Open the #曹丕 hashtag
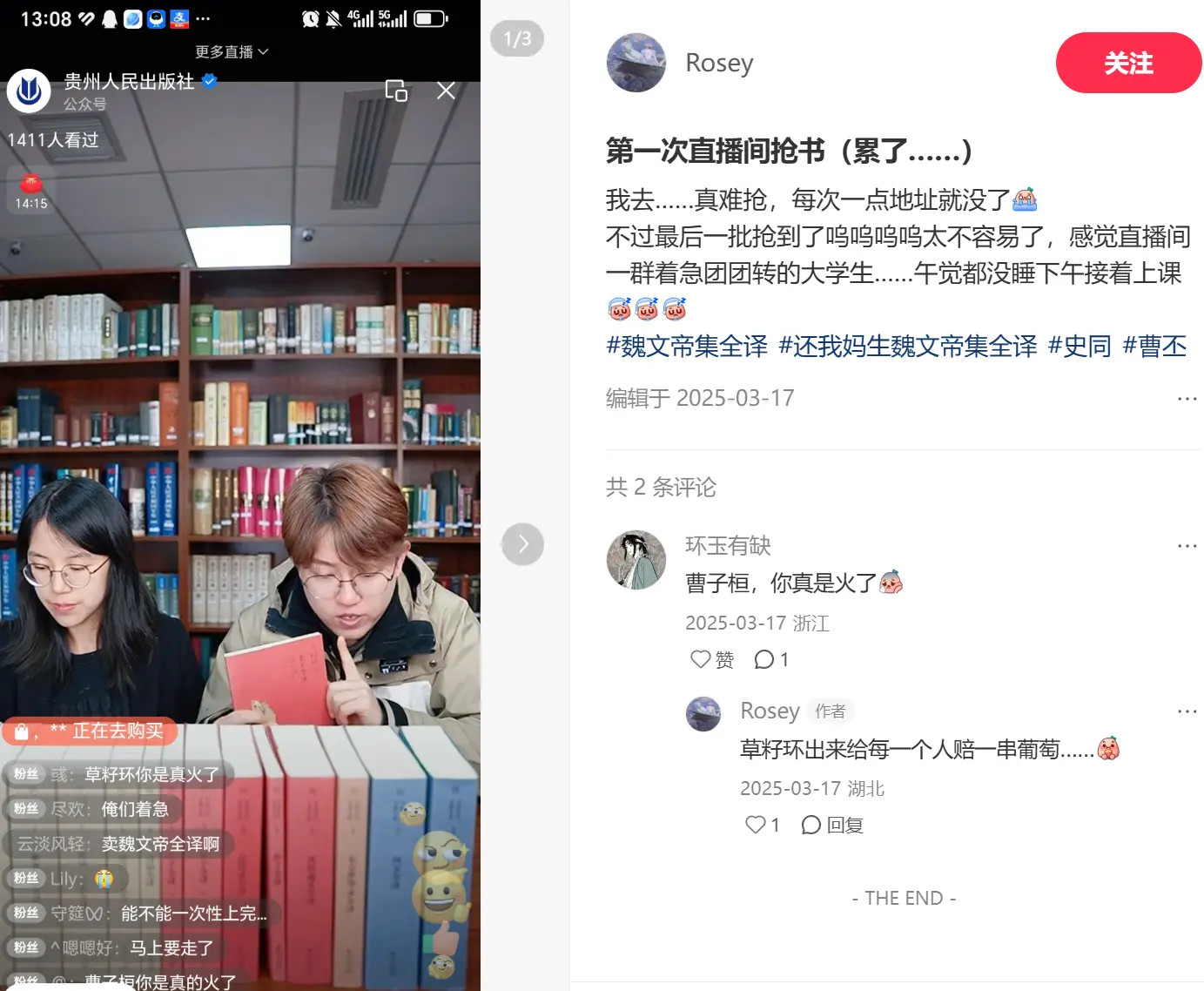Image resolution: width=1204 pixels, height=991 pixels. [1154, 347]
